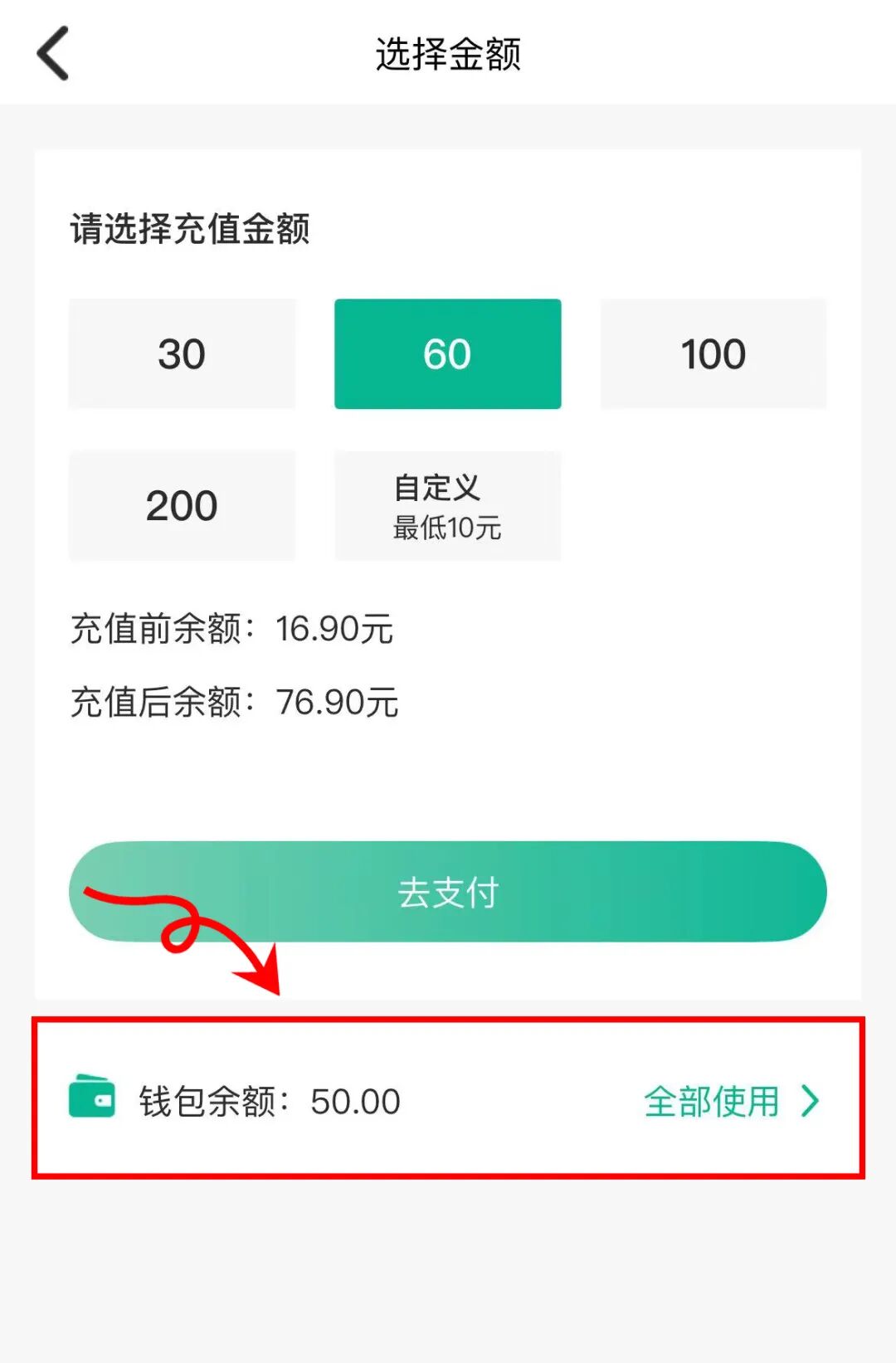Click the 50.00 wallet balance value
Viewport: 896px width, 1363px height.
(357, 1101)
